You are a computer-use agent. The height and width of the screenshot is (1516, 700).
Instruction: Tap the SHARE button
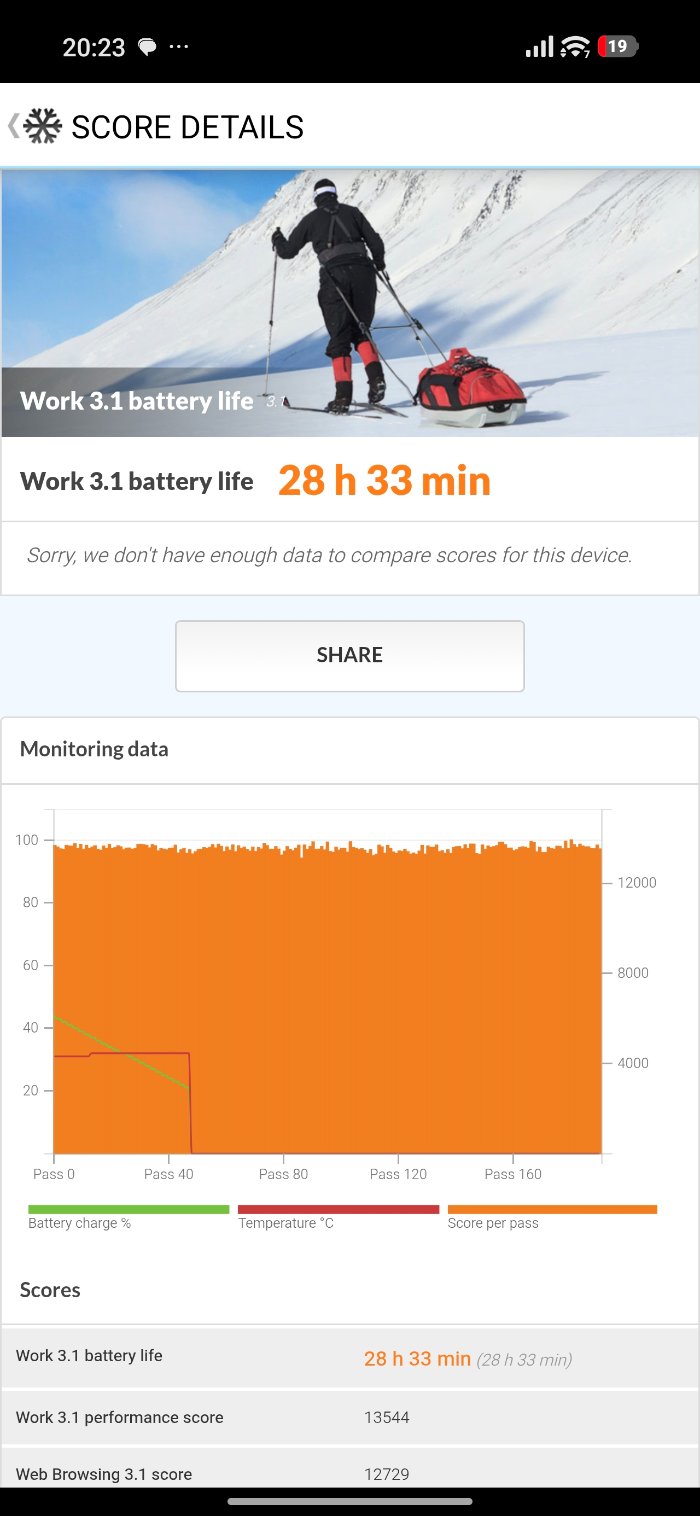[350, 656]
